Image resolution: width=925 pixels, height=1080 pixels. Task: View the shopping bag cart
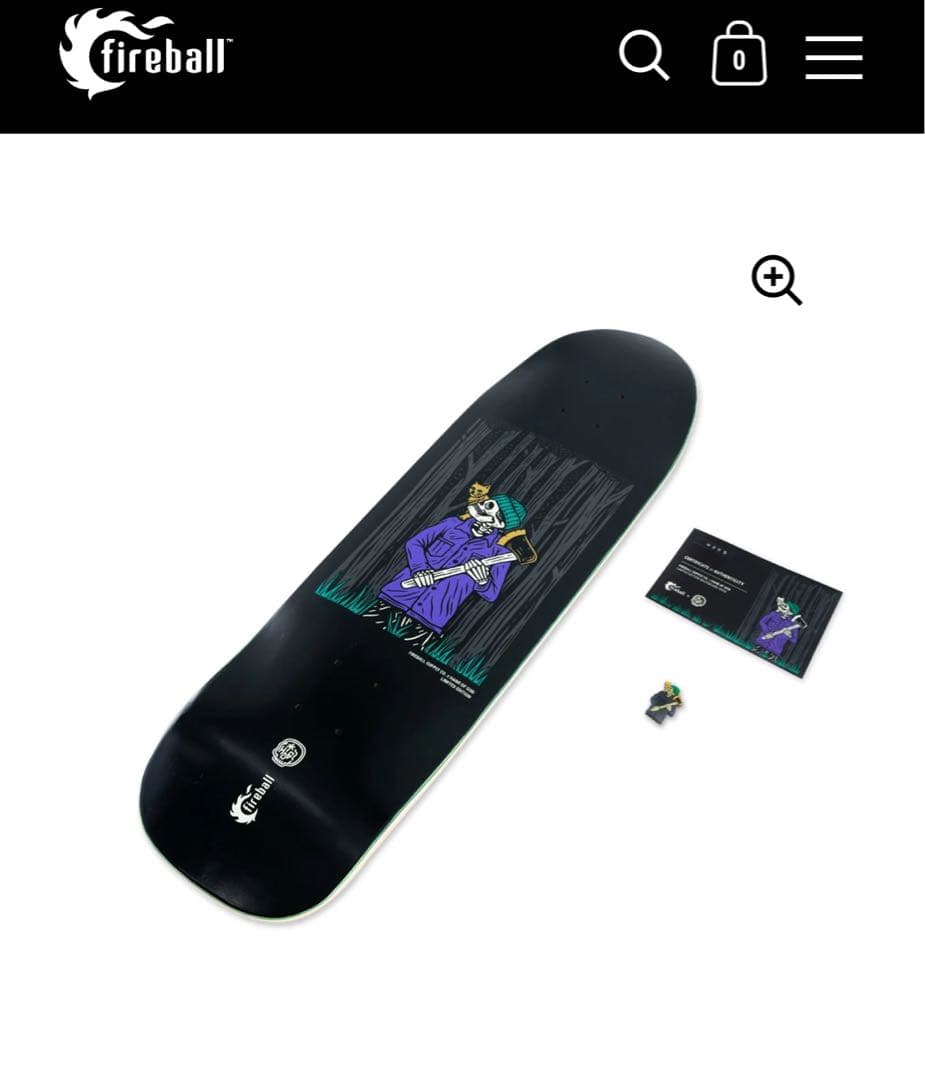tap(739, 56)
